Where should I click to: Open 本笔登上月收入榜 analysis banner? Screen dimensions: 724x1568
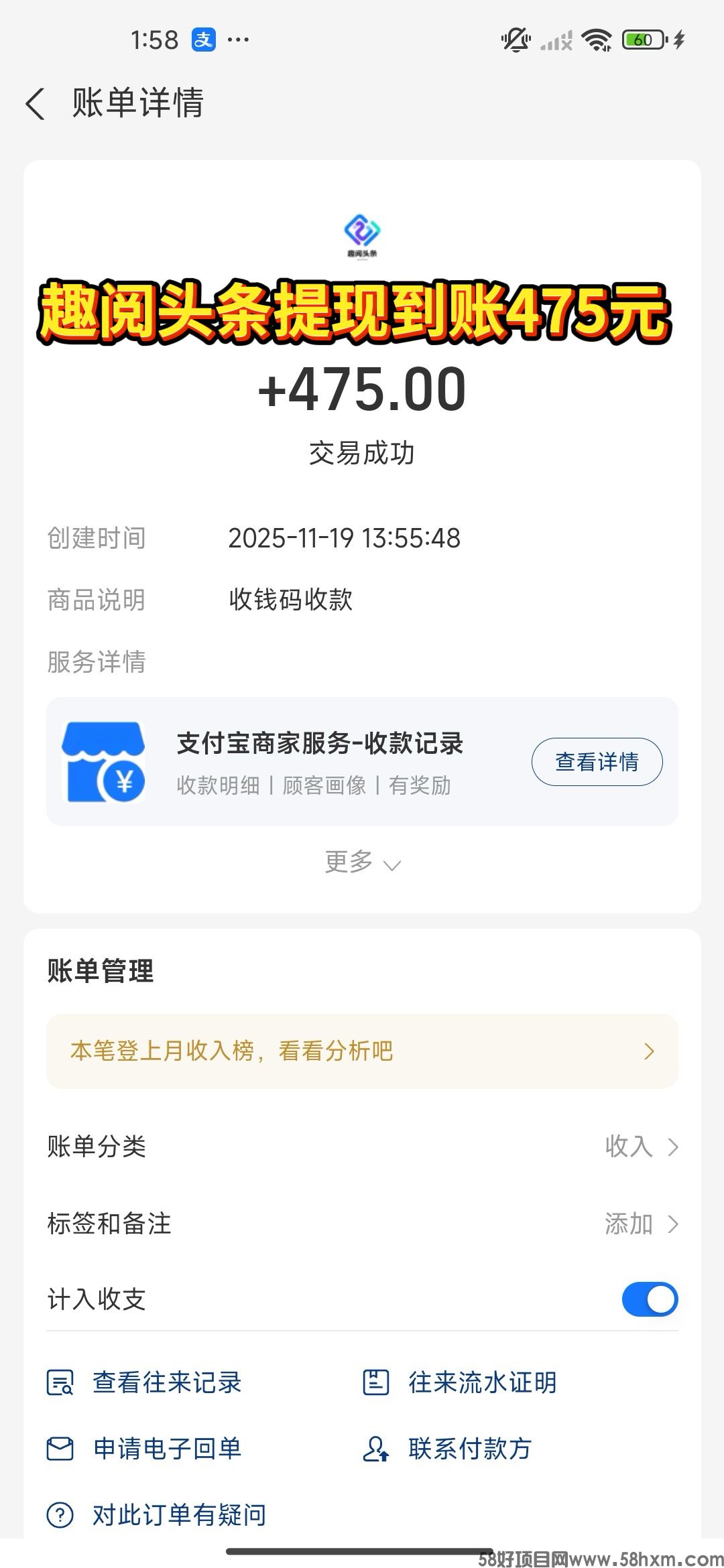click(x=362, y=1051)
